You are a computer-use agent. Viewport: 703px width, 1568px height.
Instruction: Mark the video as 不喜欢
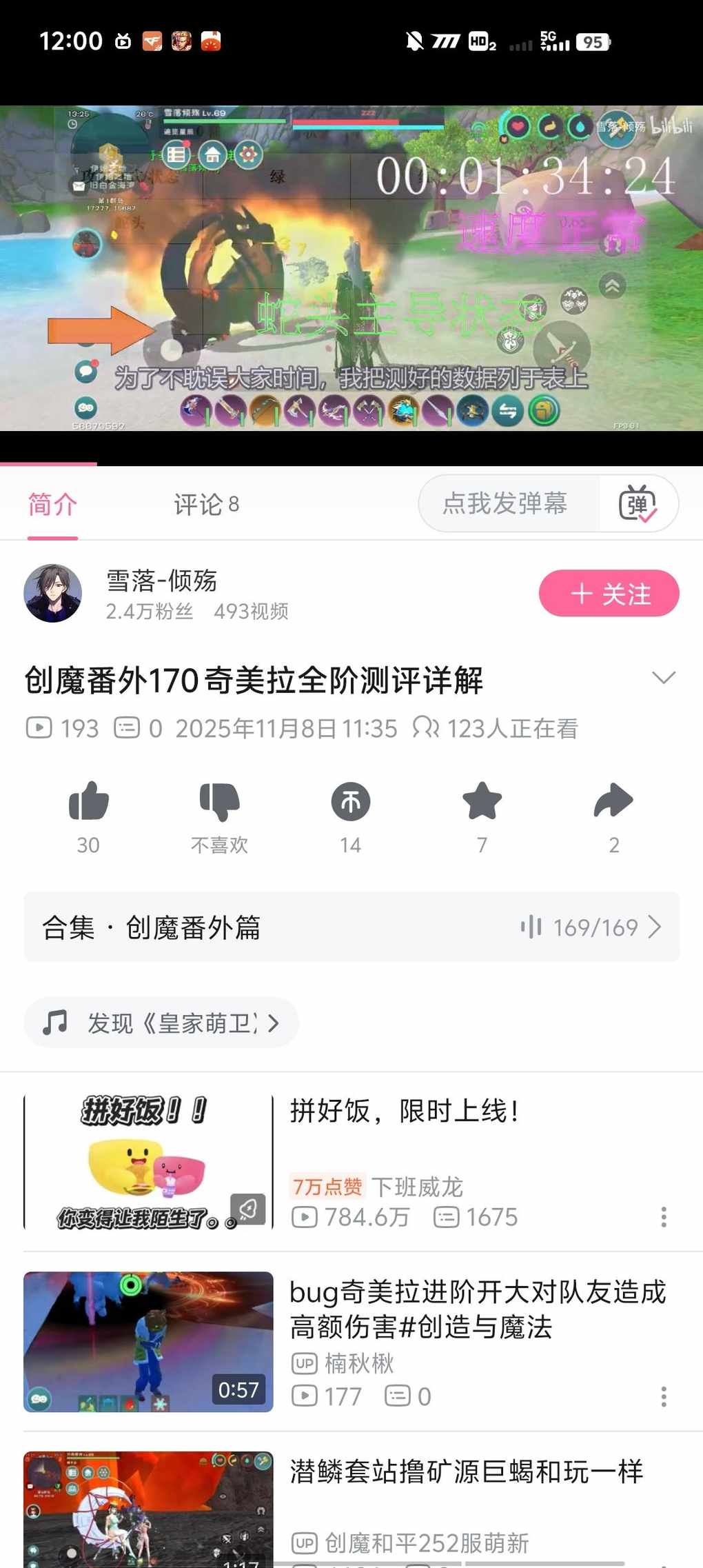[219, 803]
